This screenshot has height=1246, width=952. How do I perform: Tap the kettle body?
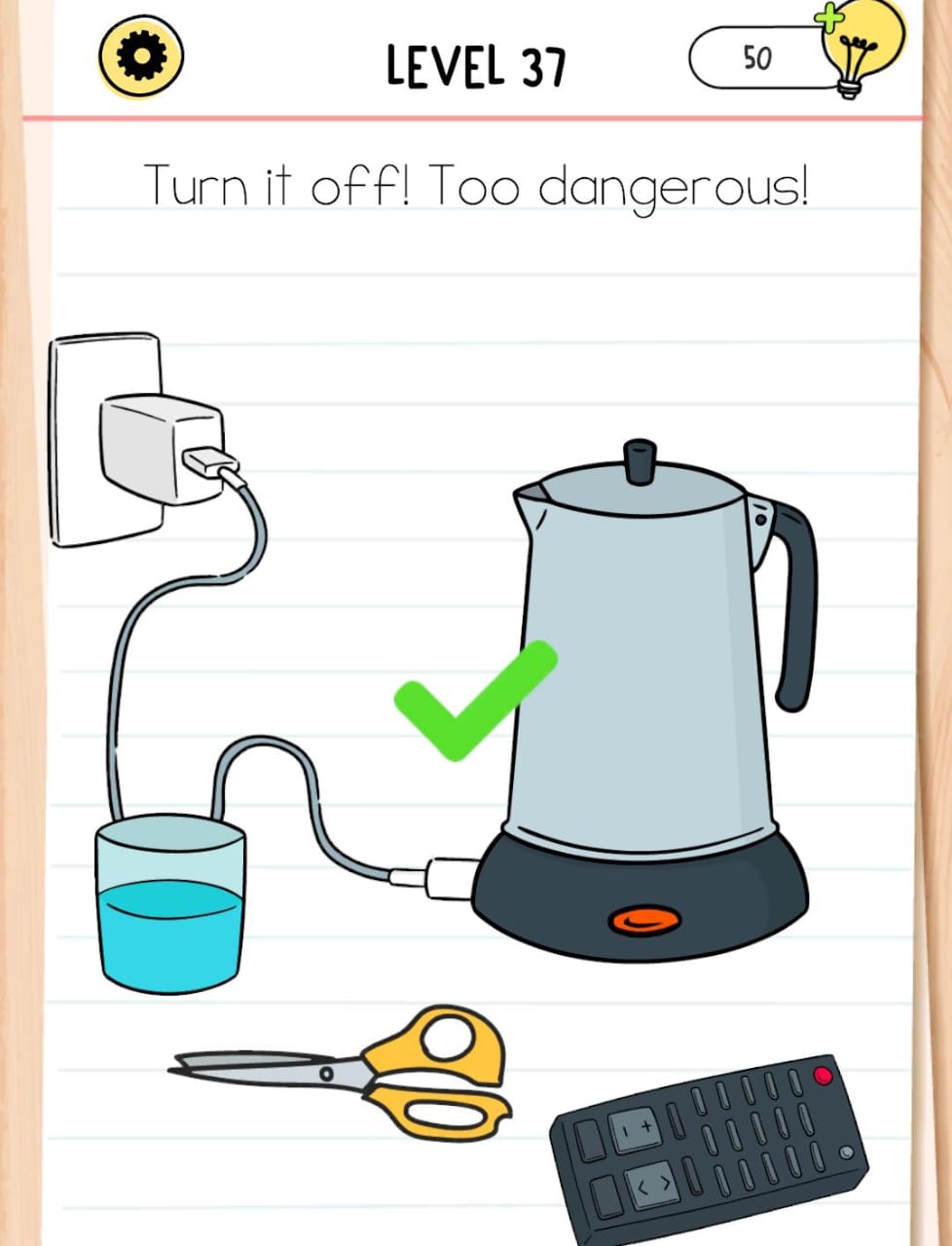(642, 681)
